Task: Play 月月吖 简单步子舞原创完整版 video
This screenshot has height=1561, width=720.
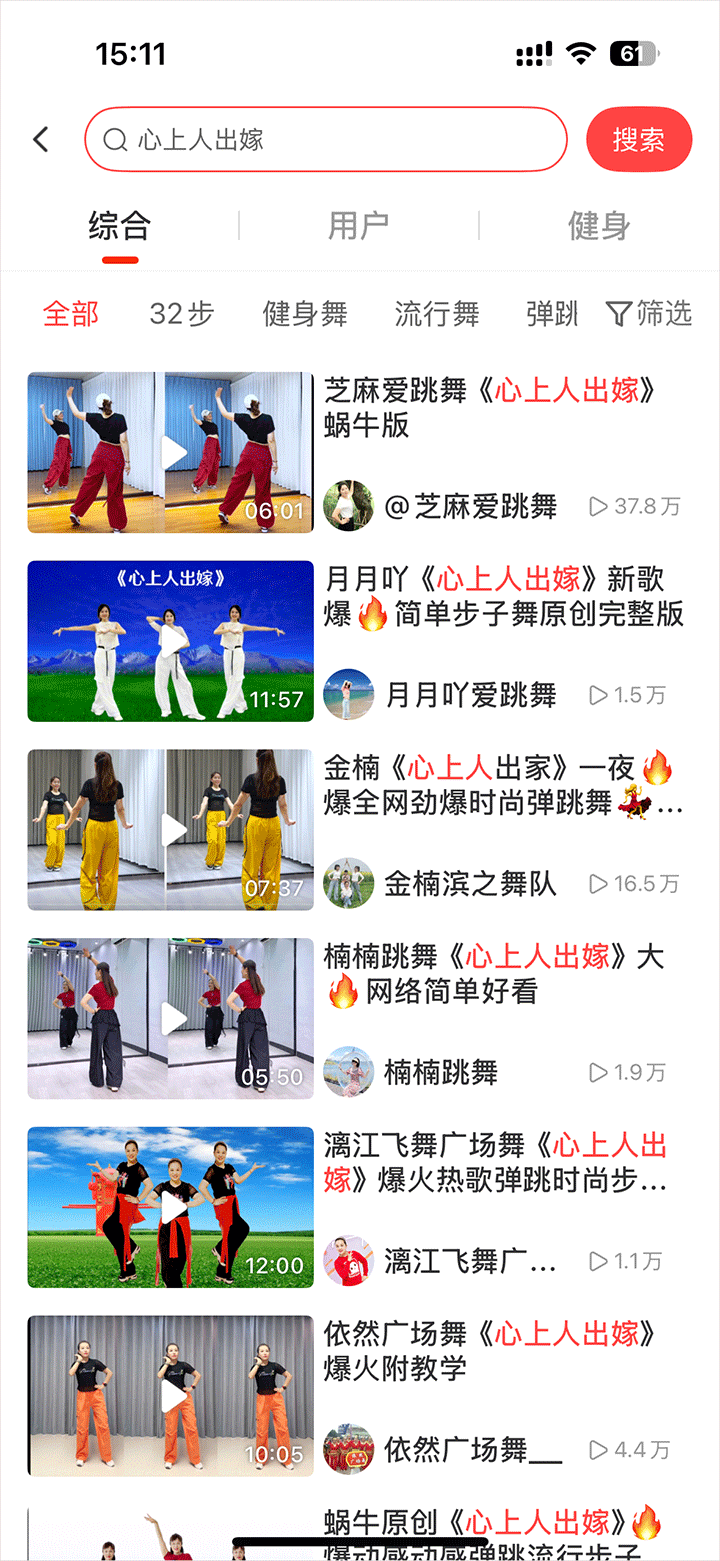Action: (x=170, y=641)
